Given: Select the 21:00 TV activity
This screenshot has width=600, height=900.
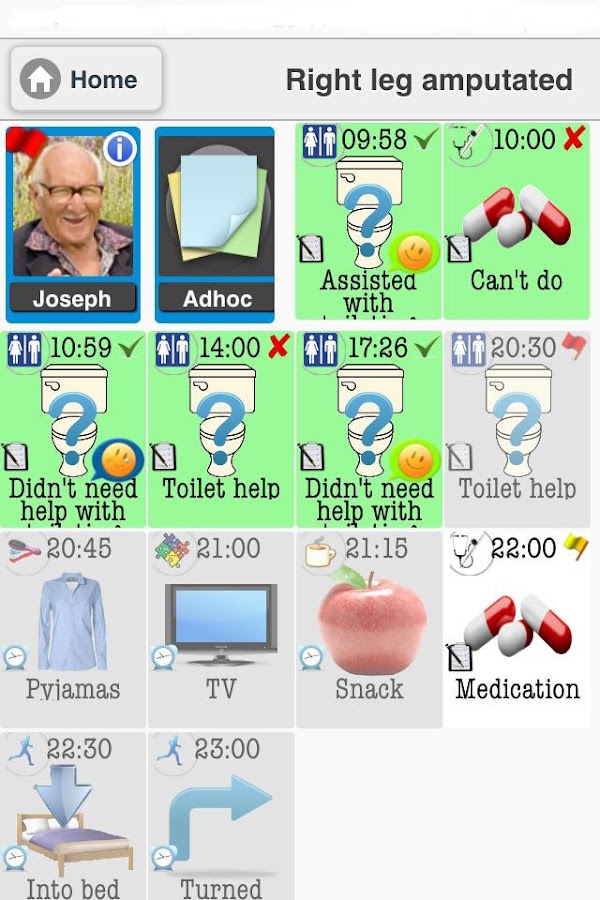Looking at the screenshot, I should [221, 628].
